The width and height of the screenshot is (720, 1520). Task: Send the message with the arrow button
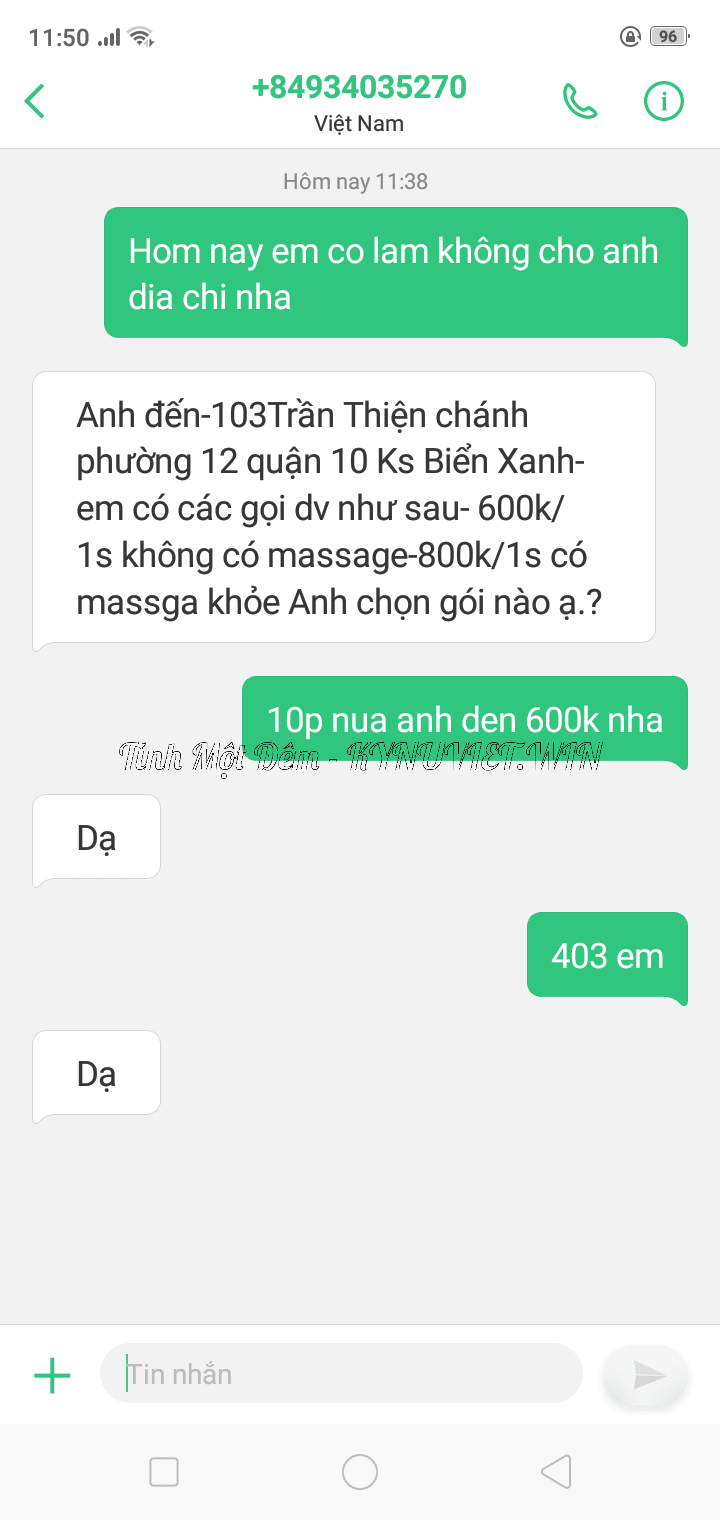point(648,1375)
